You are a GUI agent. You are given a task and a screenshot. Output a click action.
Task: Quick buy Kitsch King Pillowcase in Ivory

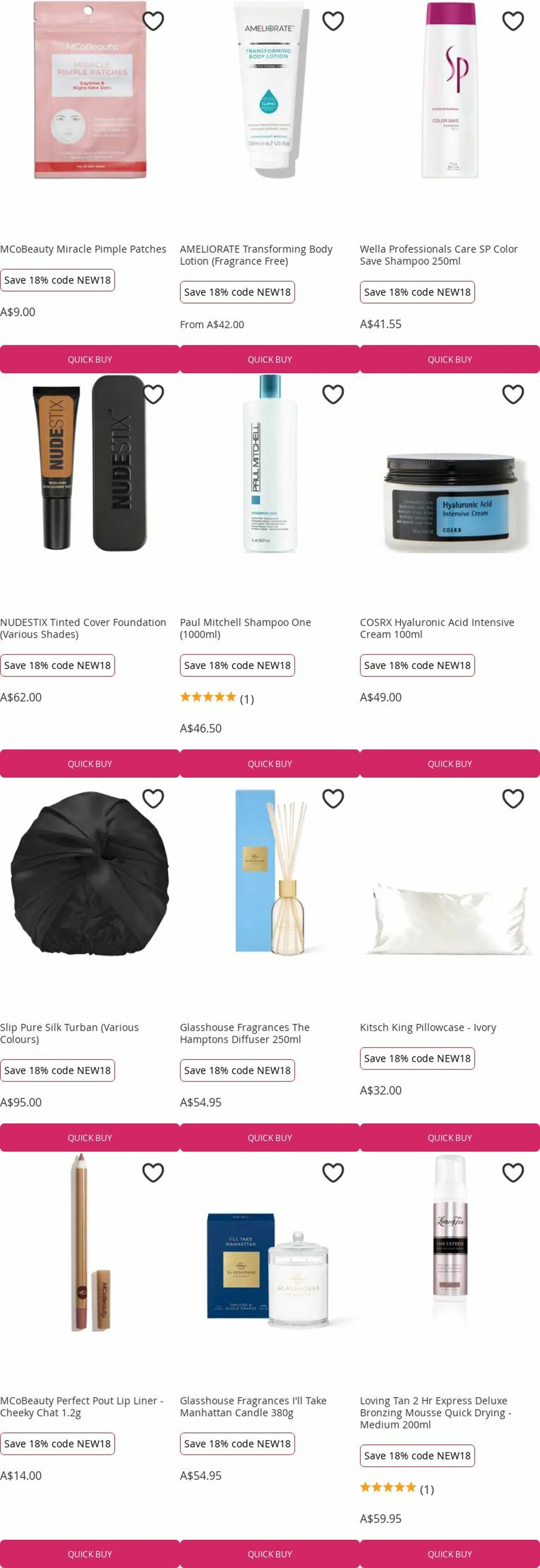tap(450, 1137)
